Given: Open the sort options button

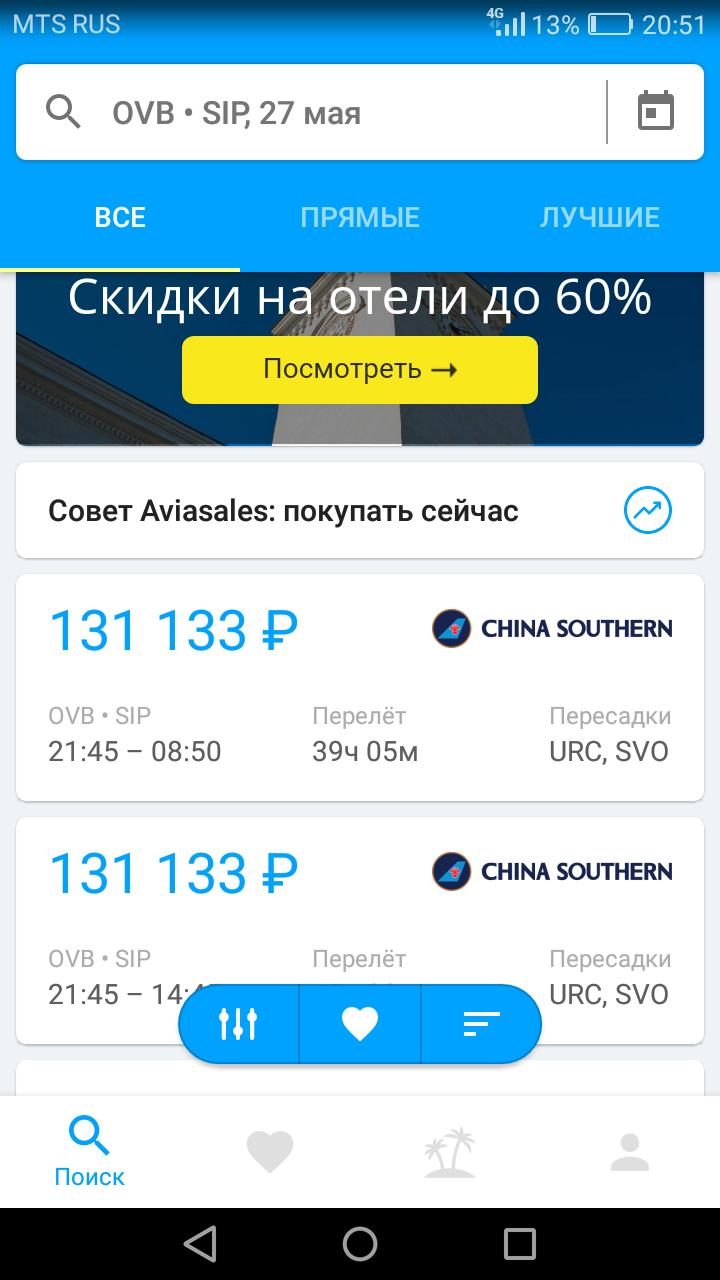Looking at the screenshot, I should pyautogui.click(x=481, y=1023).
